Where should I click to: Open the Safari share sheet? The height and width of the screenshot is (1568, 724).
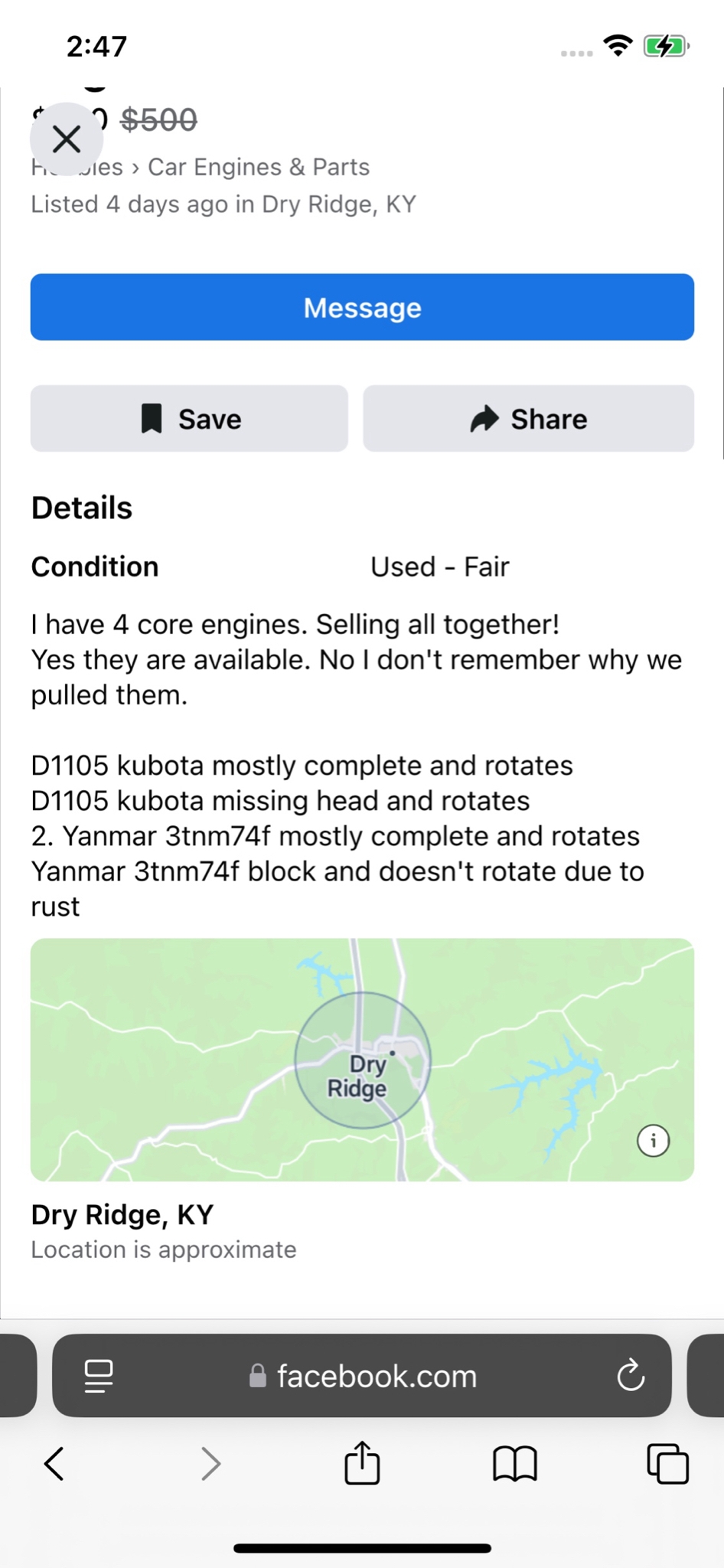[362, 1462]
